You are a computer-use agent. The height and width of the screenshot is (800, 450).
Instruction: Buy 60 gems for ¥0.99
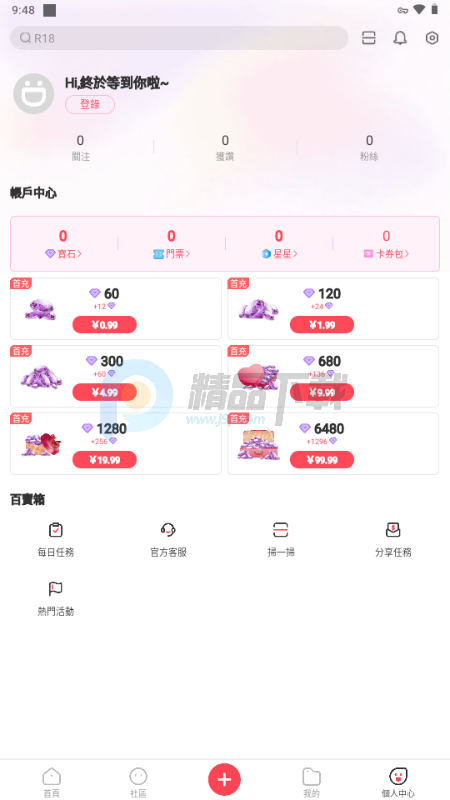pyautogui.click(x=105, y=325)
